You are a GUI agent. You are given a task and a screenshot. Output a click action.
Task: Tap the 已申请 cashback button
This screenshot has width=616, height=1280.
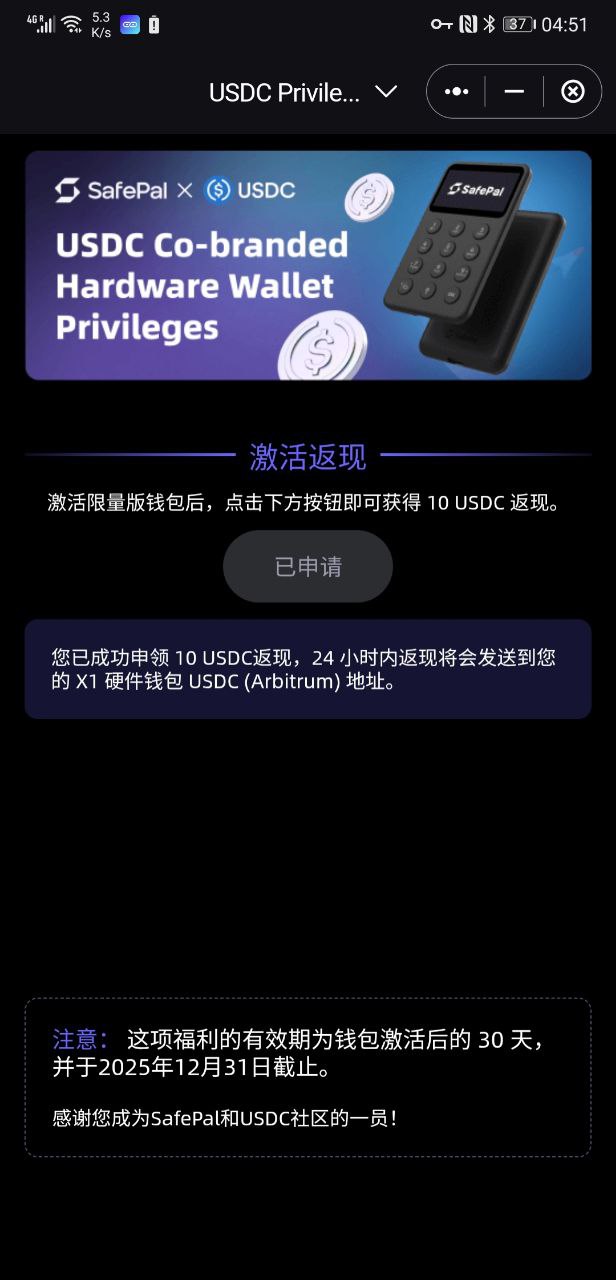coord(308,567)
